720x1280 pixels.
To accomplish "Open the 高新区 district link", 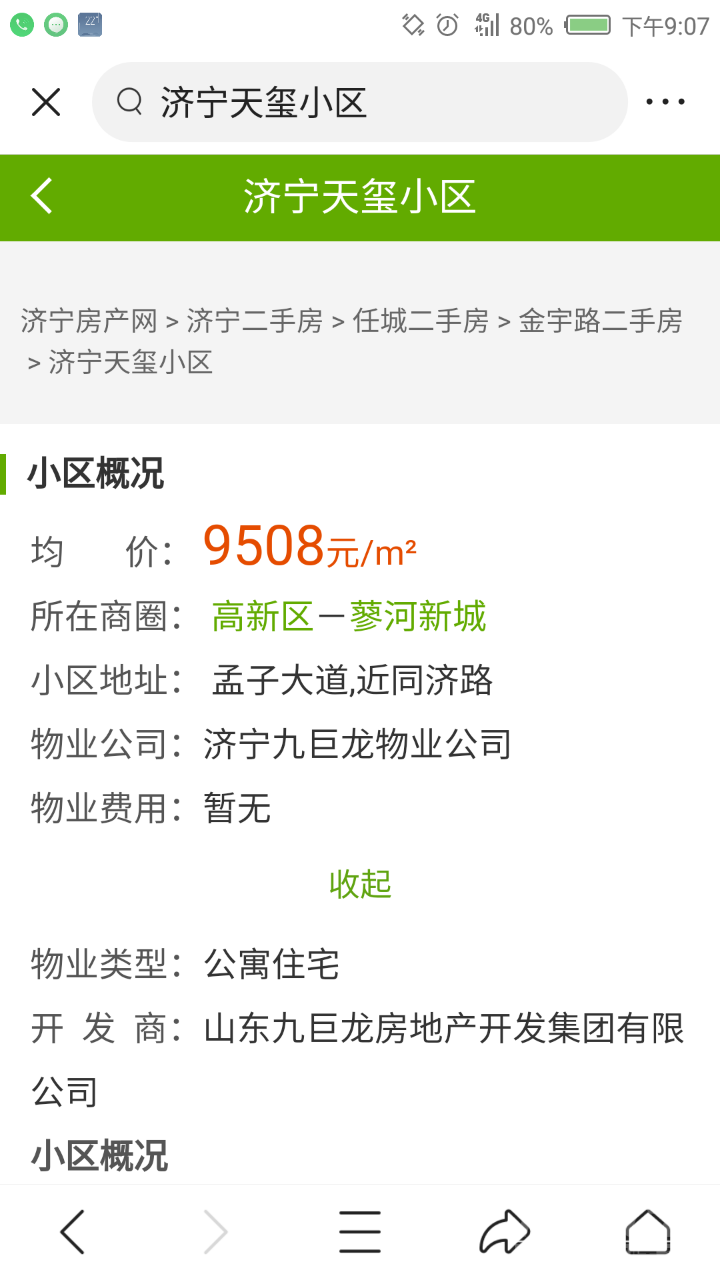I will 263,616.
